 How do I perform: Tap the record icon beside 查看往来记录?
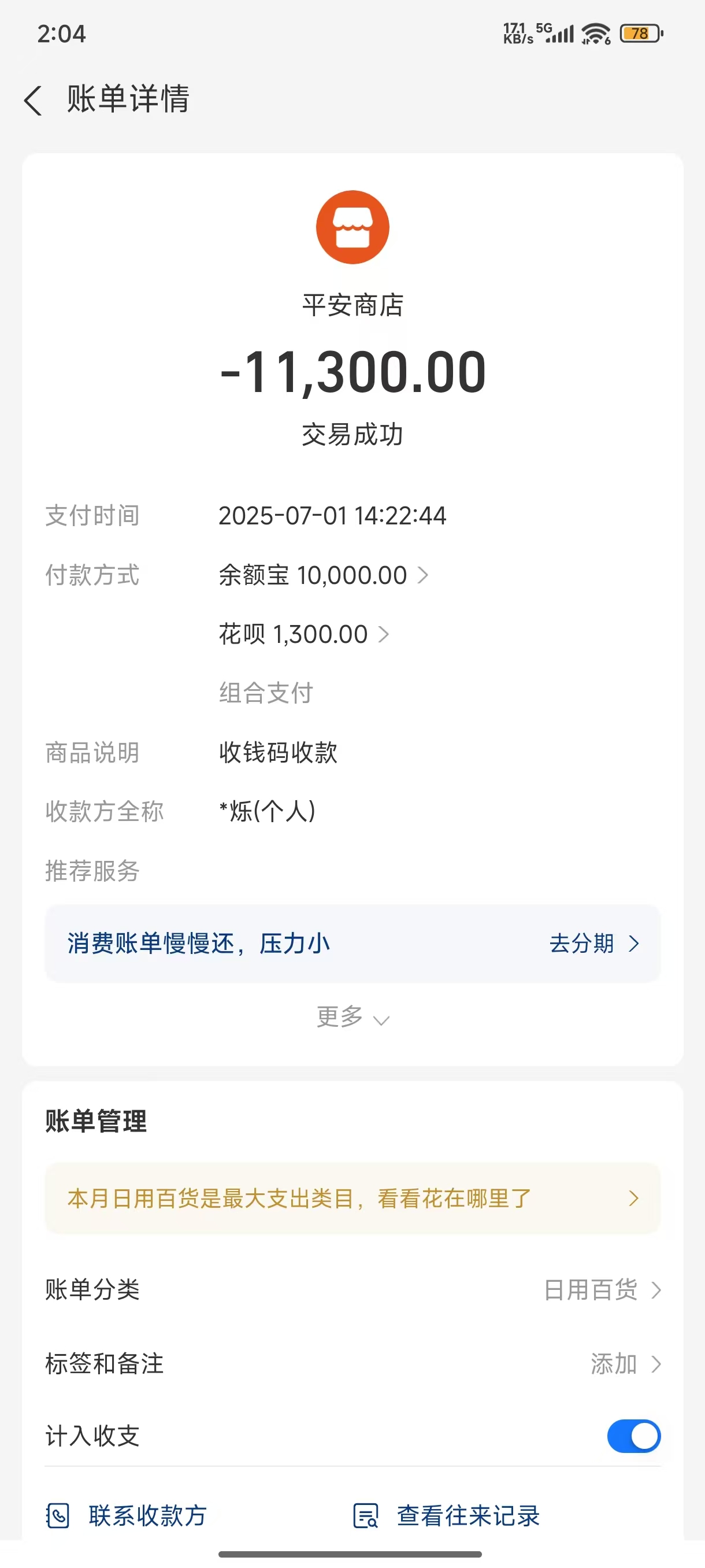click(366, 1517)
